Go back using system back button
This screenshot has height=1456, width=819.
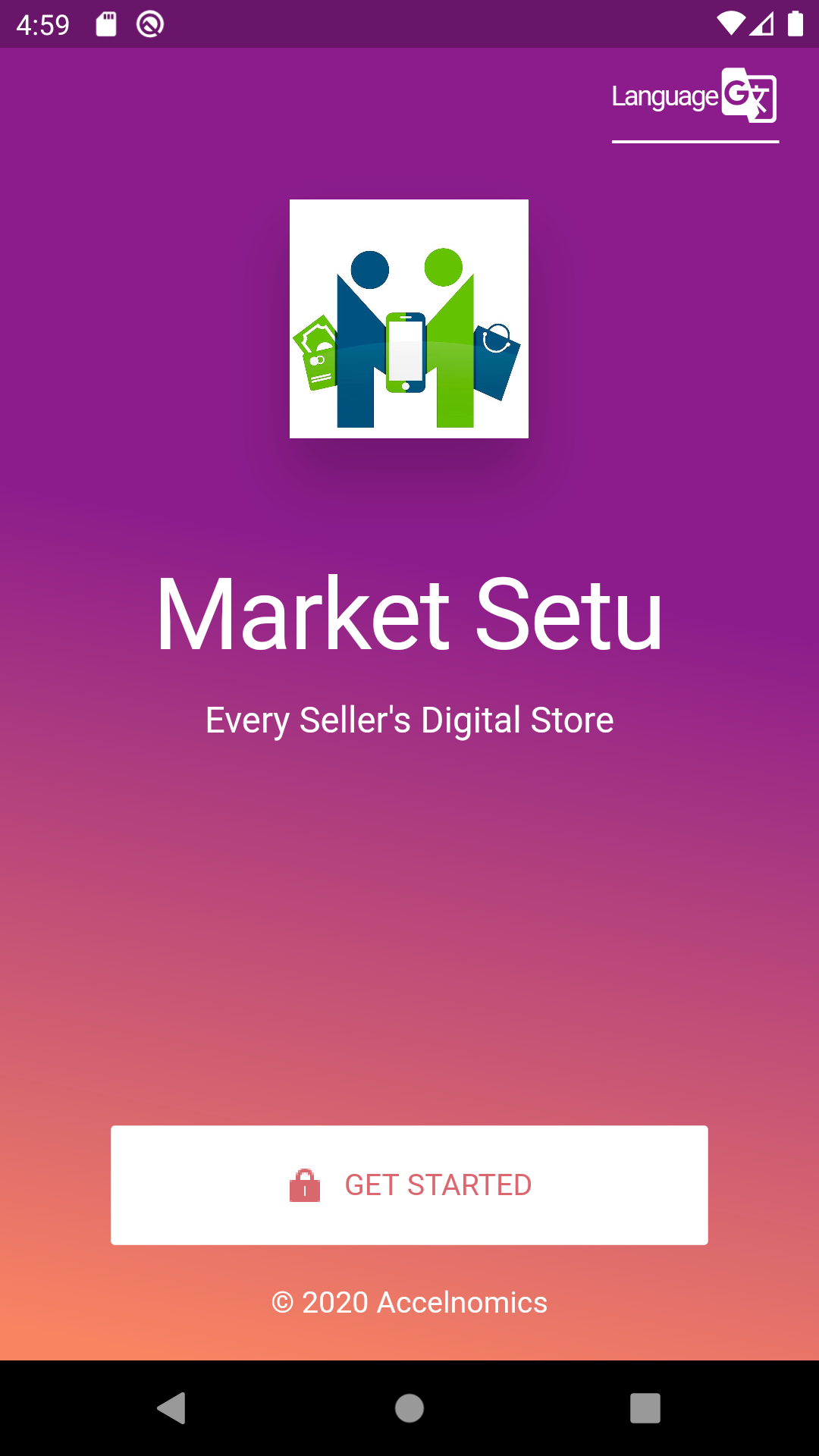coord(172,1408)
